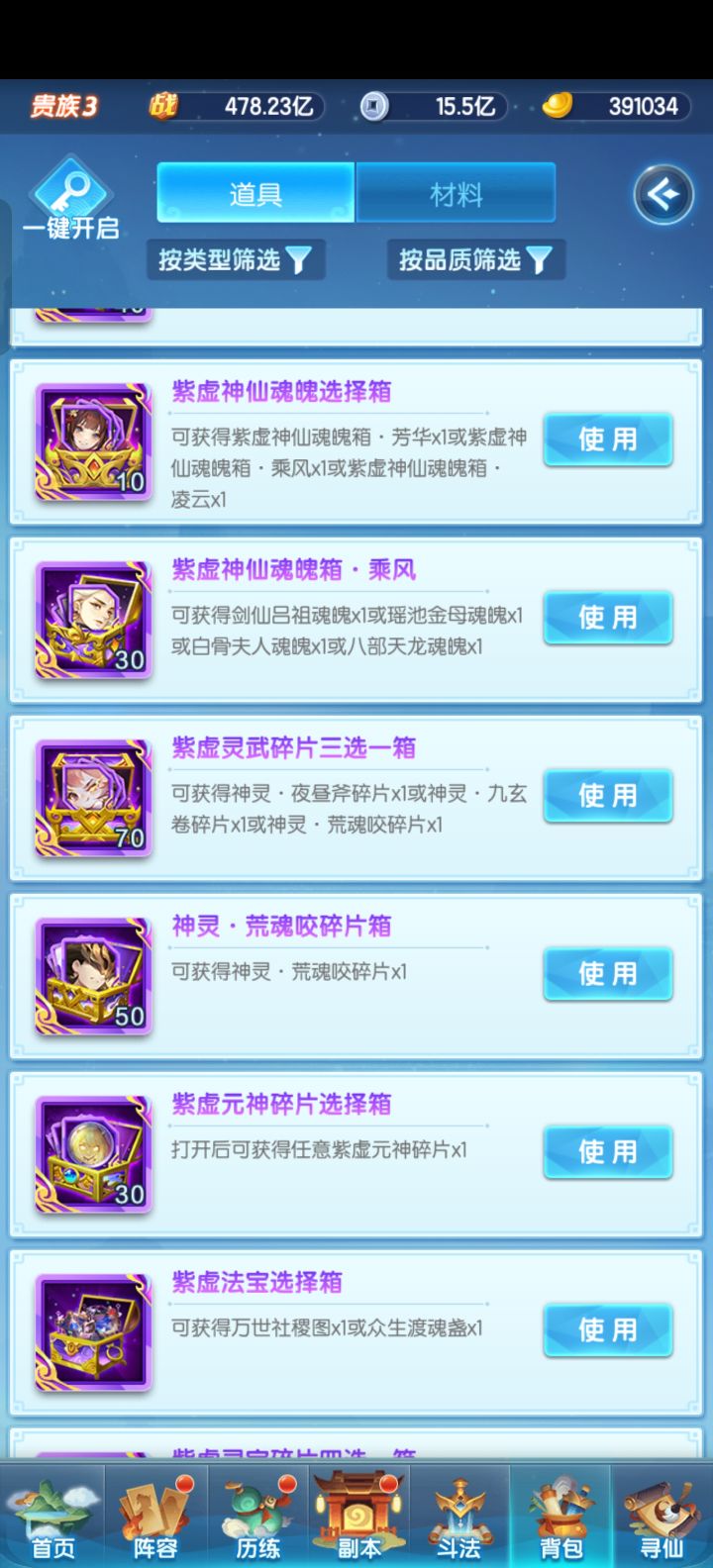This screenshot has height=1568, width=713.
Task: Tap the 紫虚灵武碎片三选一箱 chest thumbnail
Action: [92, 797]
